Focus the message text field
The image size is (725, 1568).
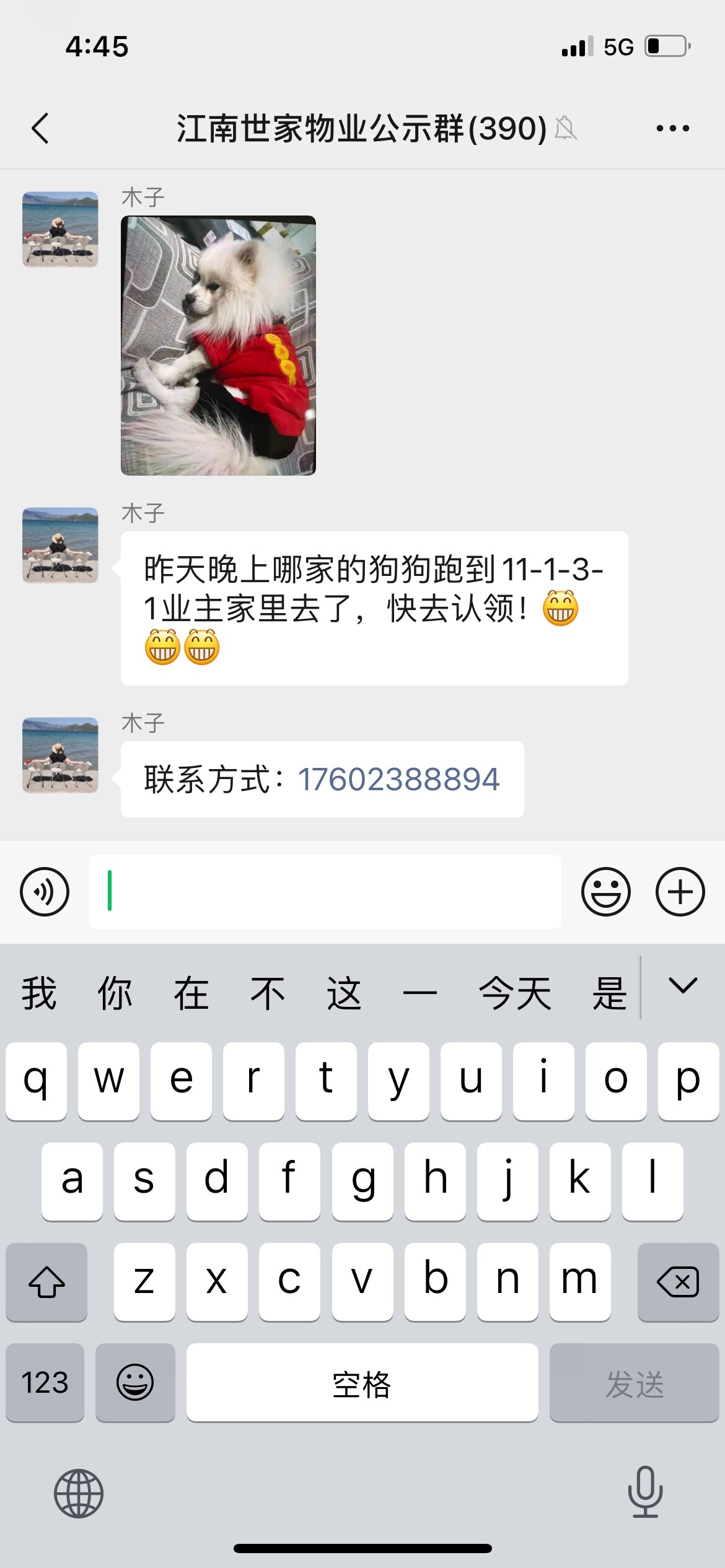coord(325,892)
